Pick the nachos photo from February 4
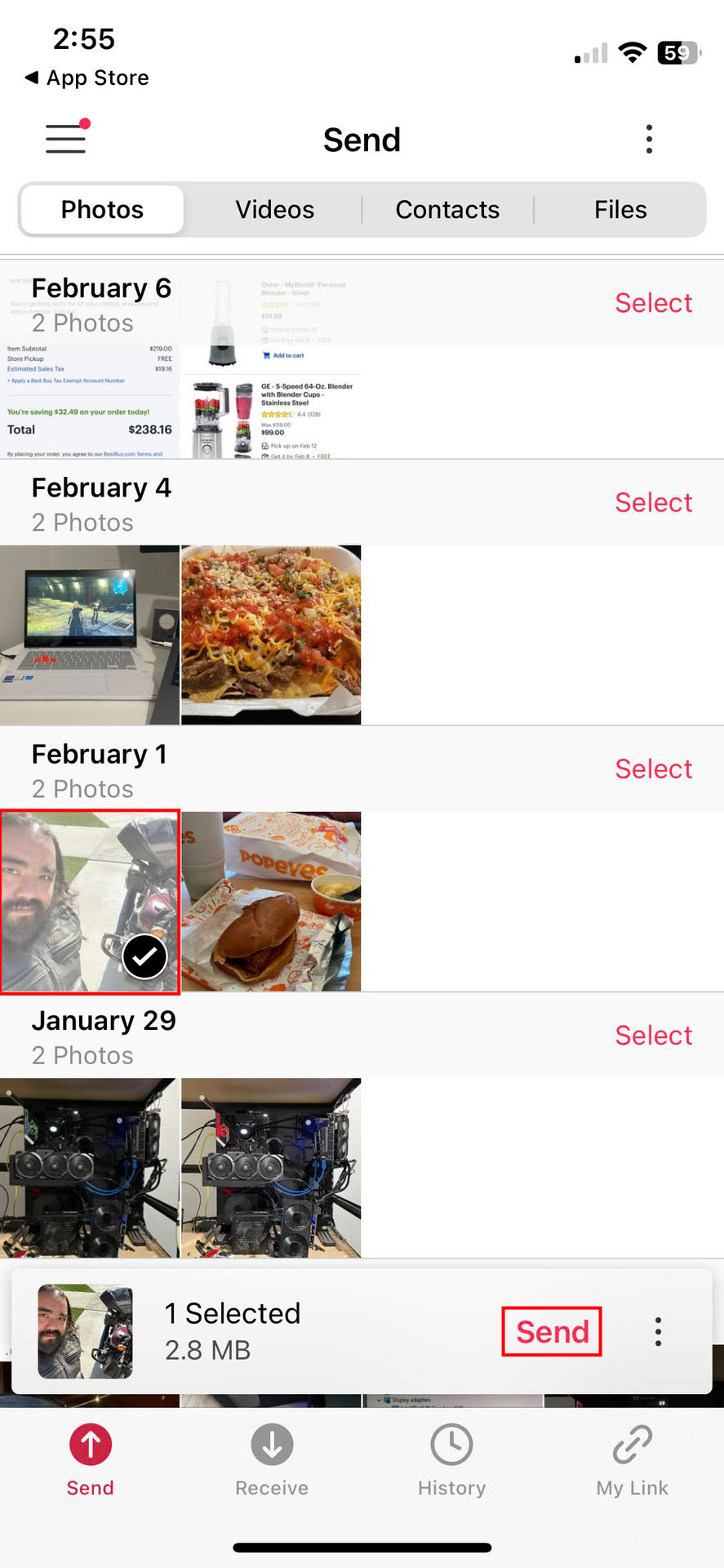 pos(271,635)
